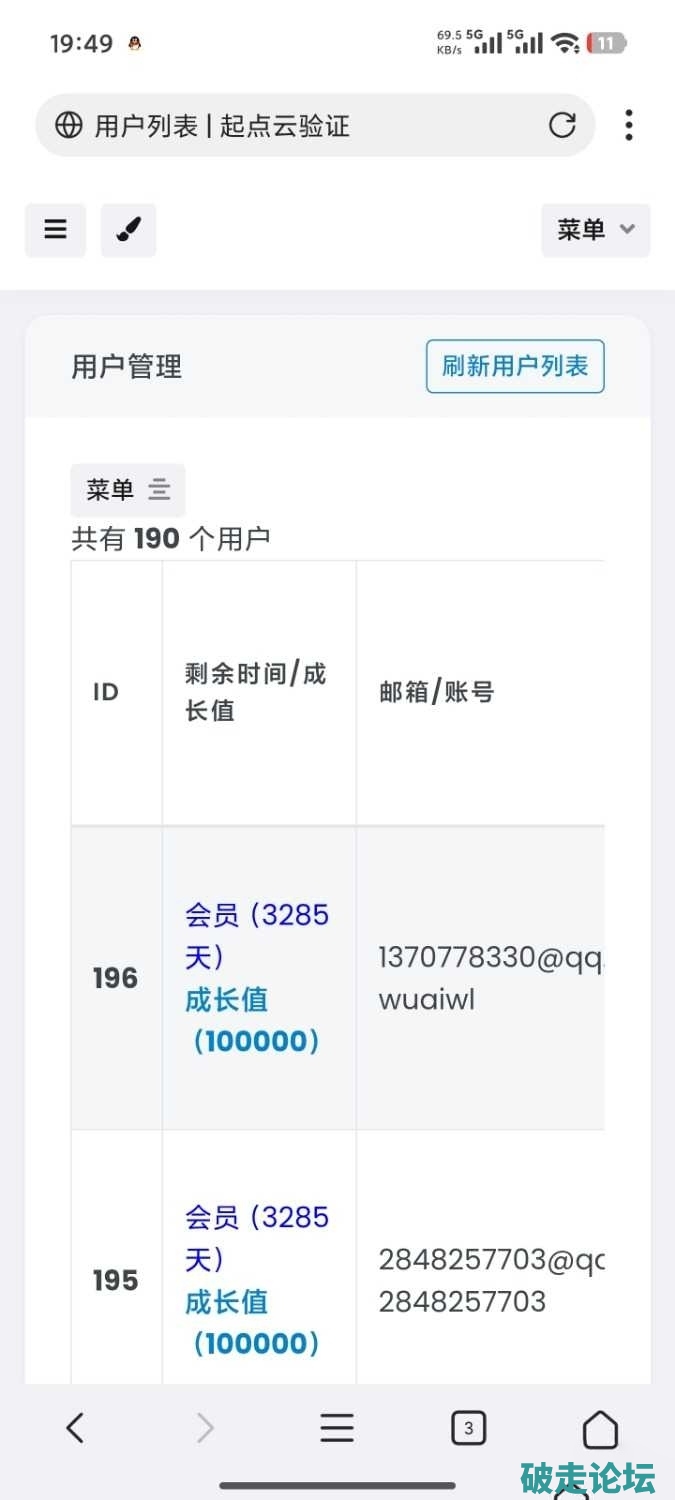Open the sidebar hamburger menu

(56, 230)
